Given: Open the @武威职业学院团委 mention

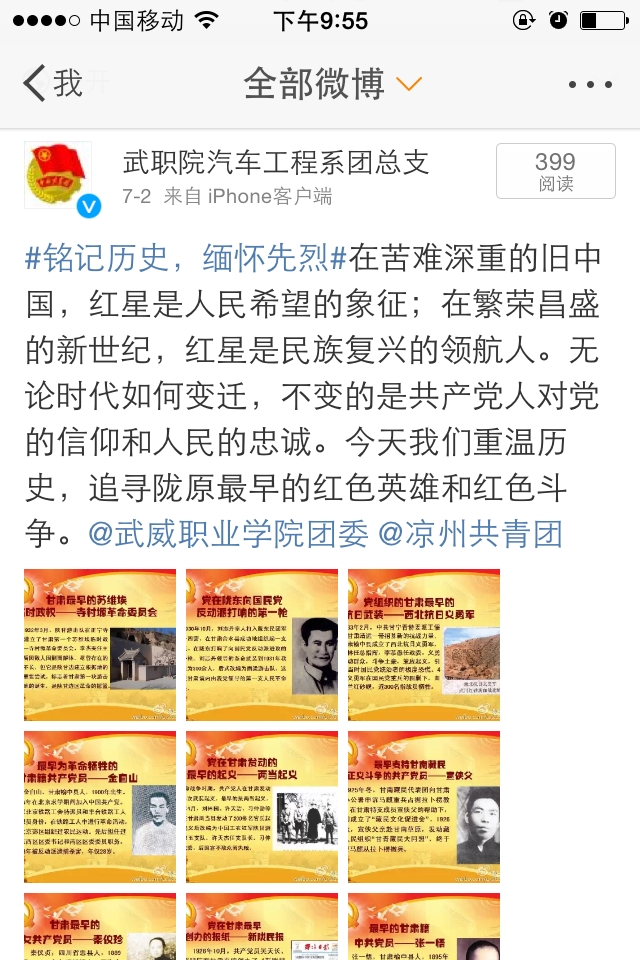Looking at the screenshot, I should (229, 533).
